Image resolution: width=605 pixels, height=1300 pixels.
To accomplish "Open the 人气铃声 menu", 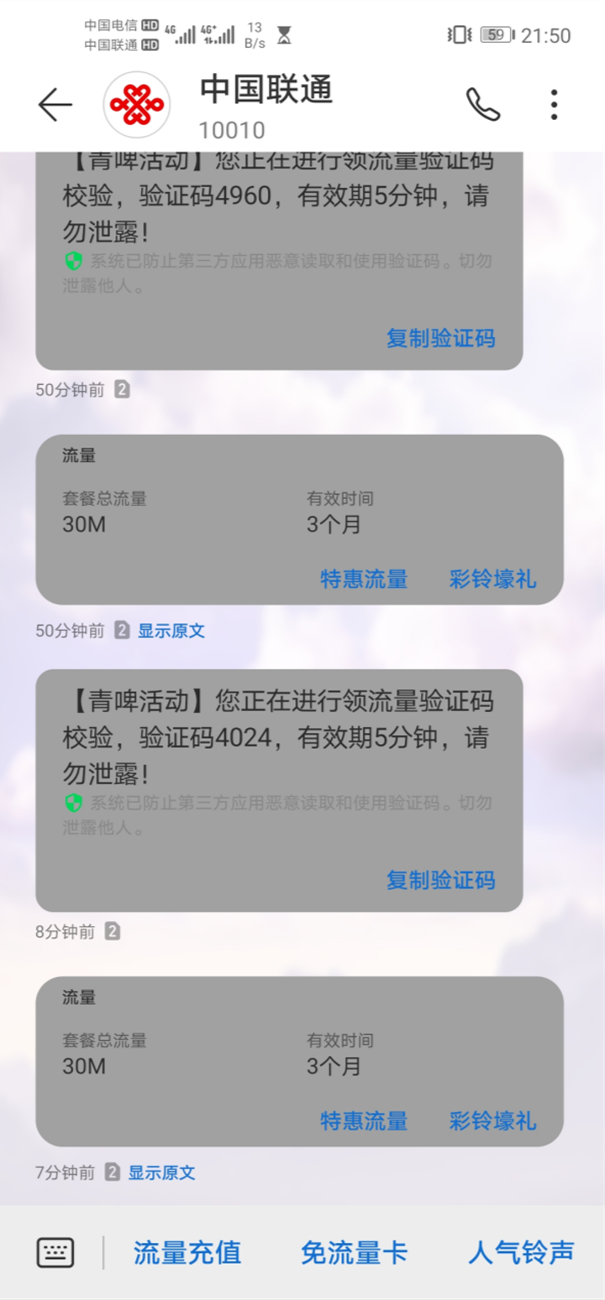I will [521, 1252].
